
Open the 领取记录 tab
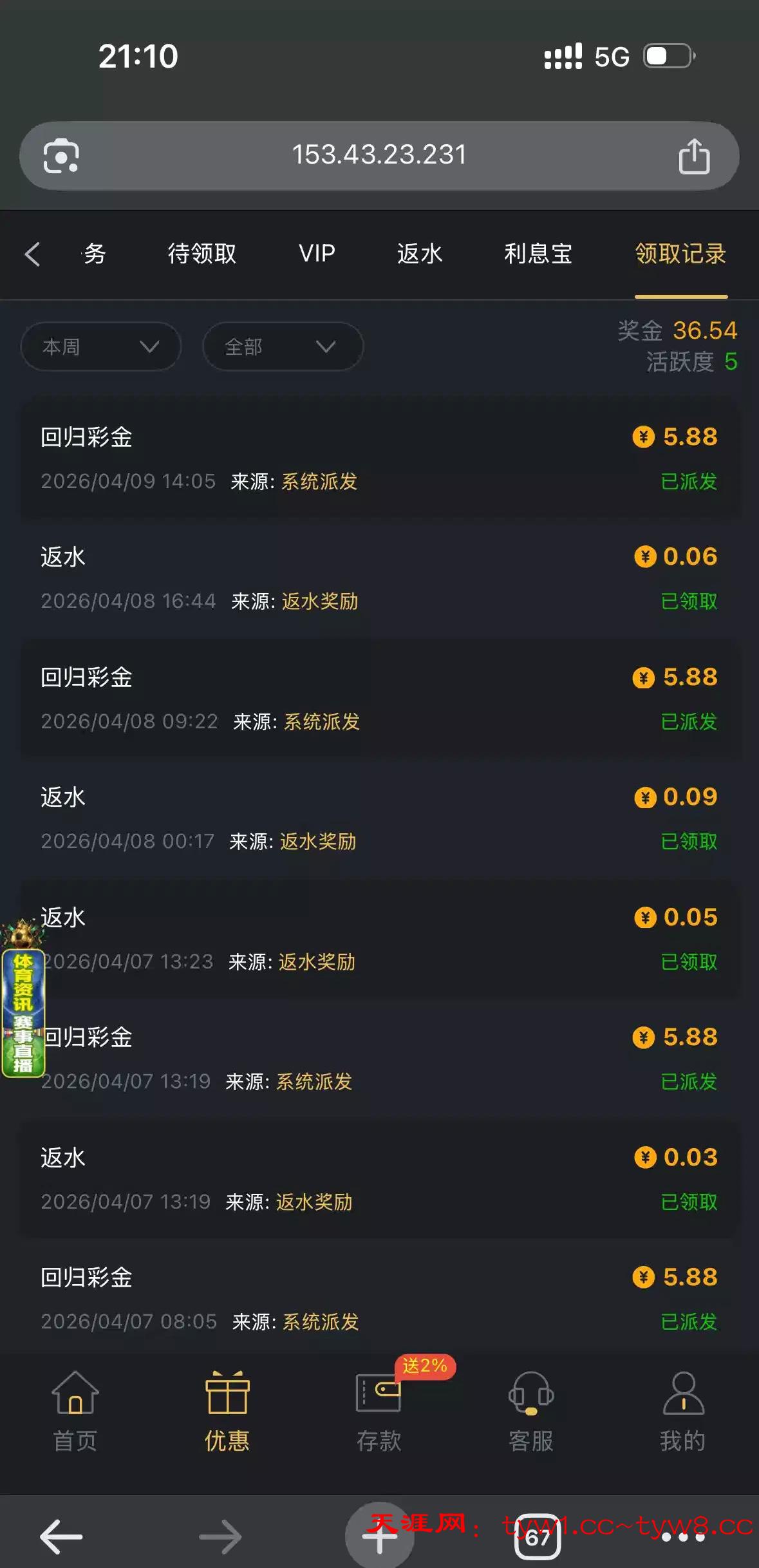pos(680,254)
